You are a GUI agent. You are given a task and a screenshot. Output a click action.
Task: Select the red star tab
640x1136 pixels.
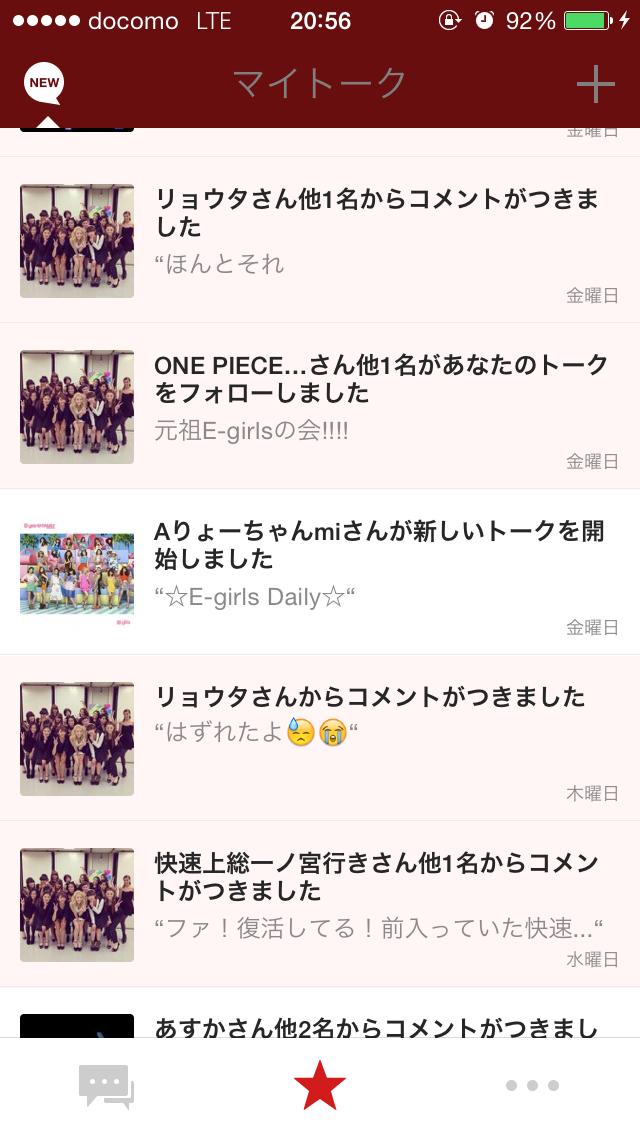[x=320, y=1086]
